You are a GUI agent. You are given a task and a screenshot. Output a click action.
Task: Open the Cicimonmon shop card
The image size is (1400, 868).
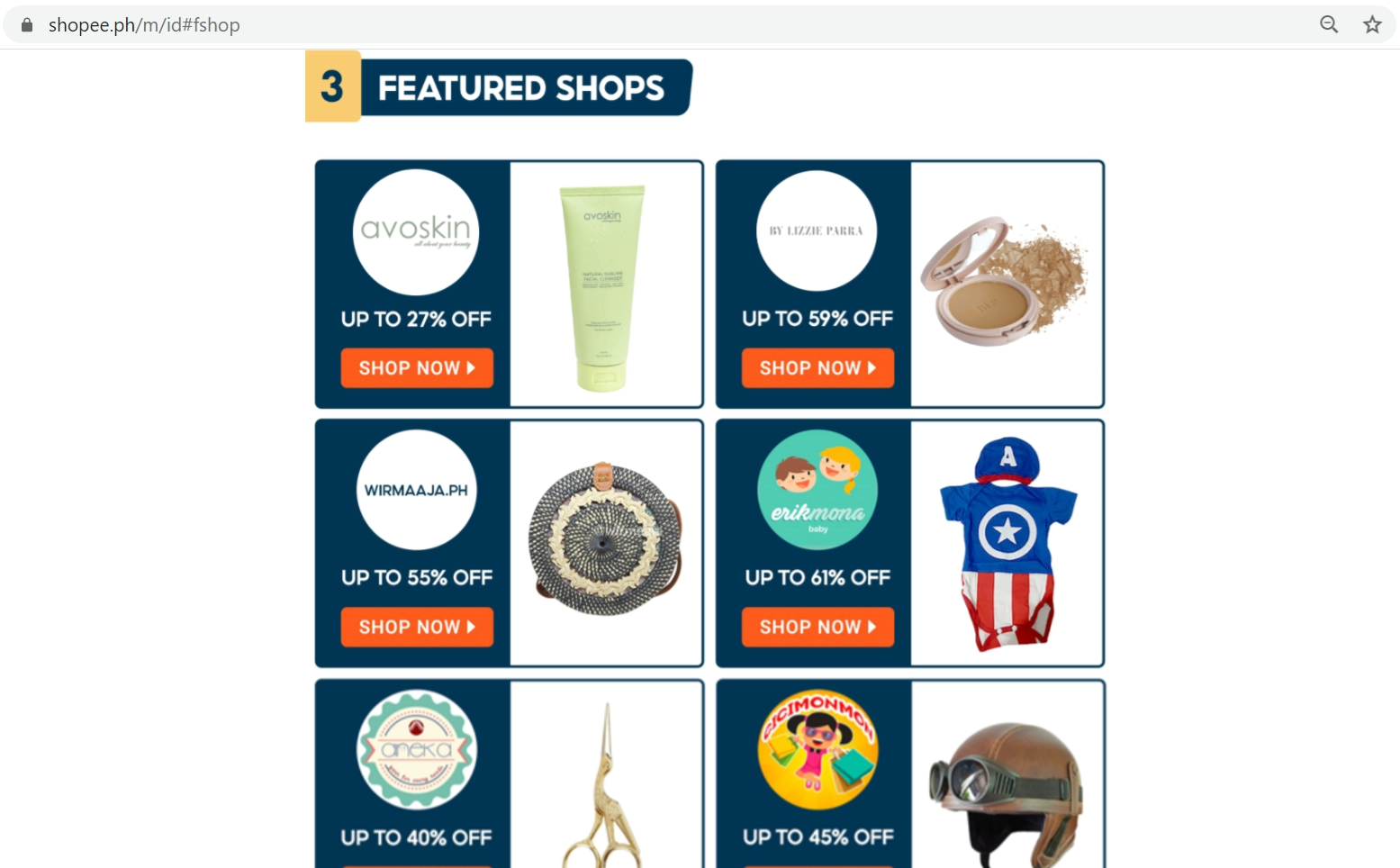pyautogui.click(x=910, y=773)
